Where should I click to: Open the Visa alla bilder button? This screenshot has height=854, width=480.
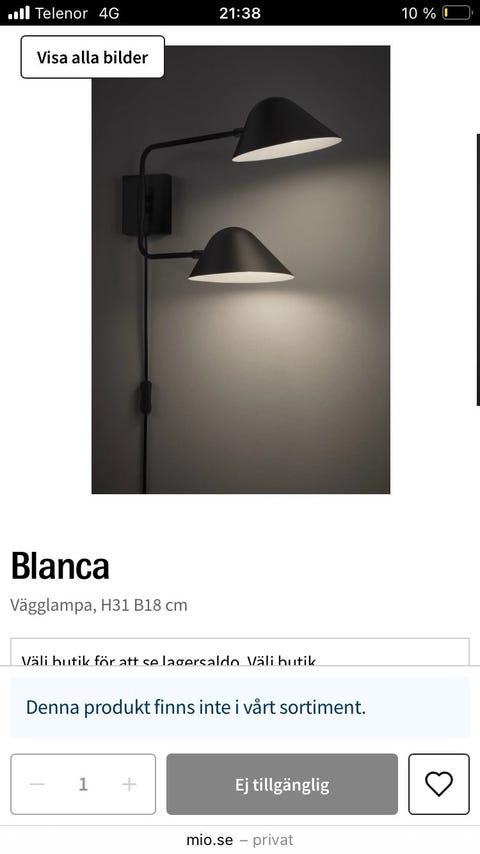(93, 57)
